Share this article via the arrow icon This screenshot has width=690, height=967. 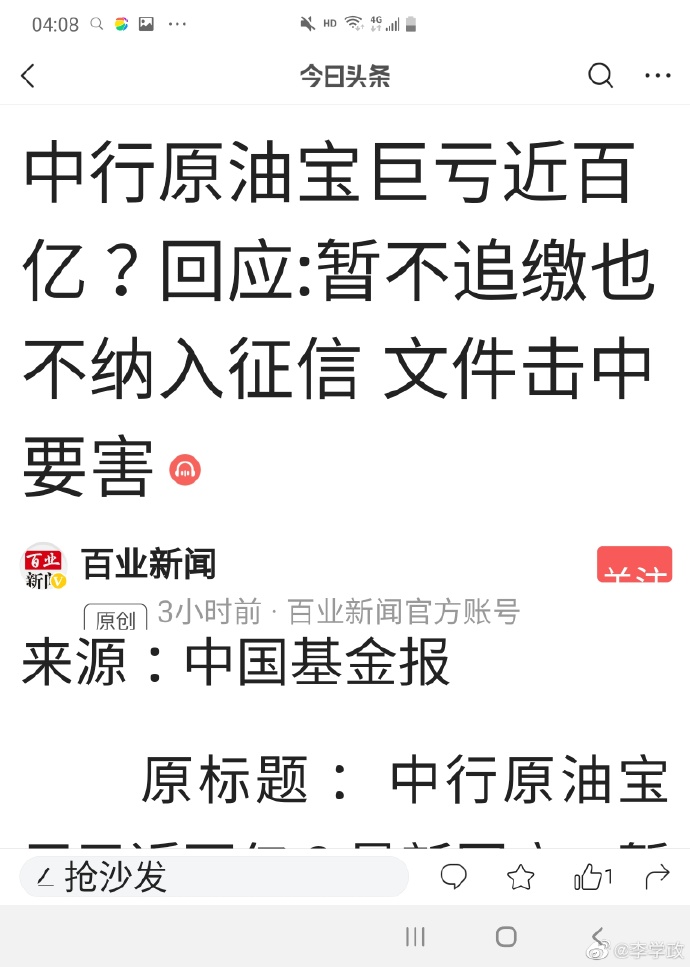pos(657,878)
